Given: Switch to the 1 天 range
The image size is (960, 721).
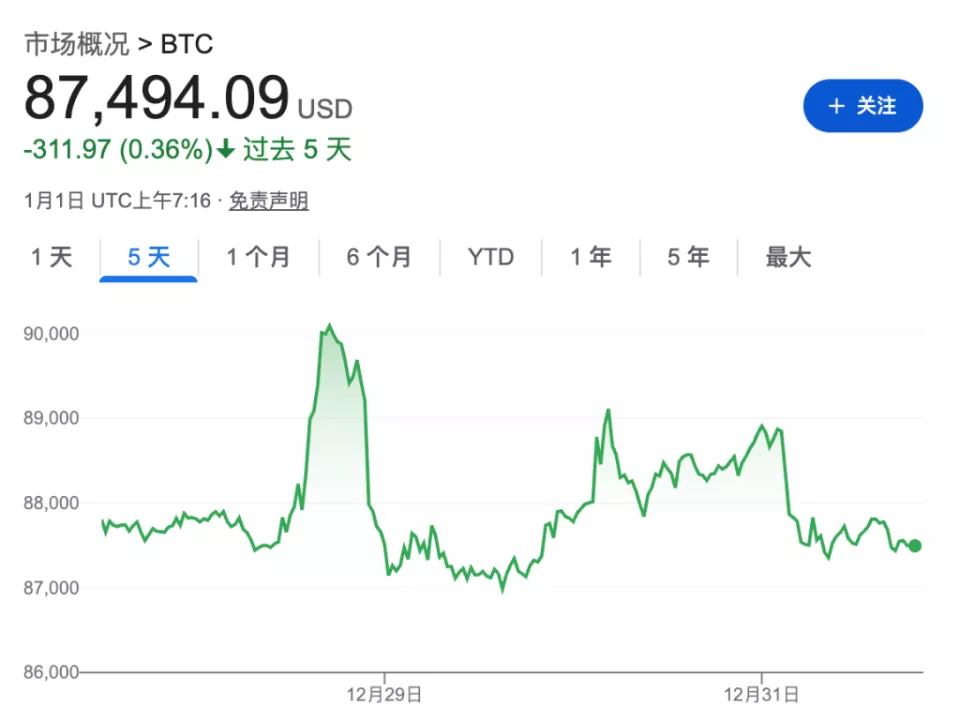Looking at the screenshot, I should [x=51, y=258].
